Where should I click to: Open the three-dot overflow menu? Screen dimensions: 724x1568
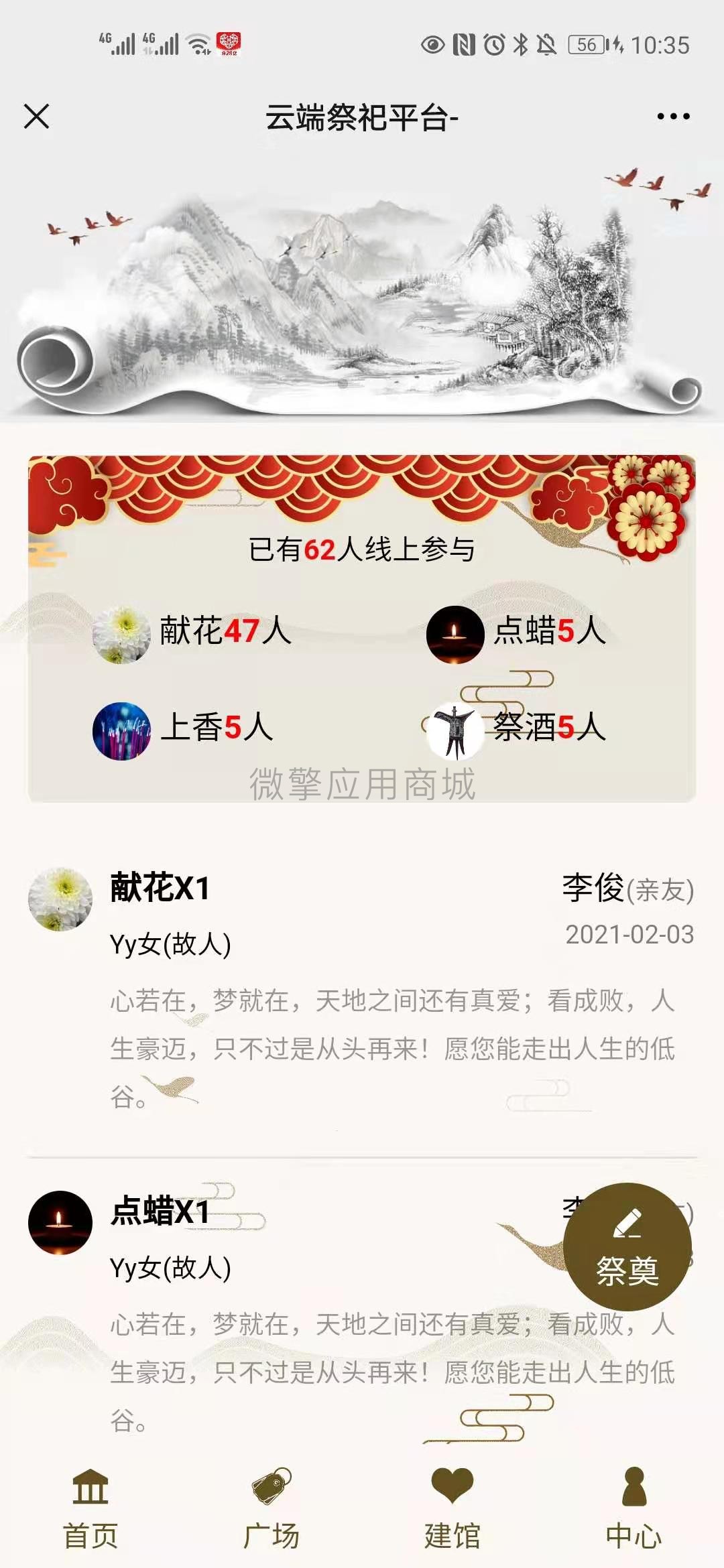[673, 117]
